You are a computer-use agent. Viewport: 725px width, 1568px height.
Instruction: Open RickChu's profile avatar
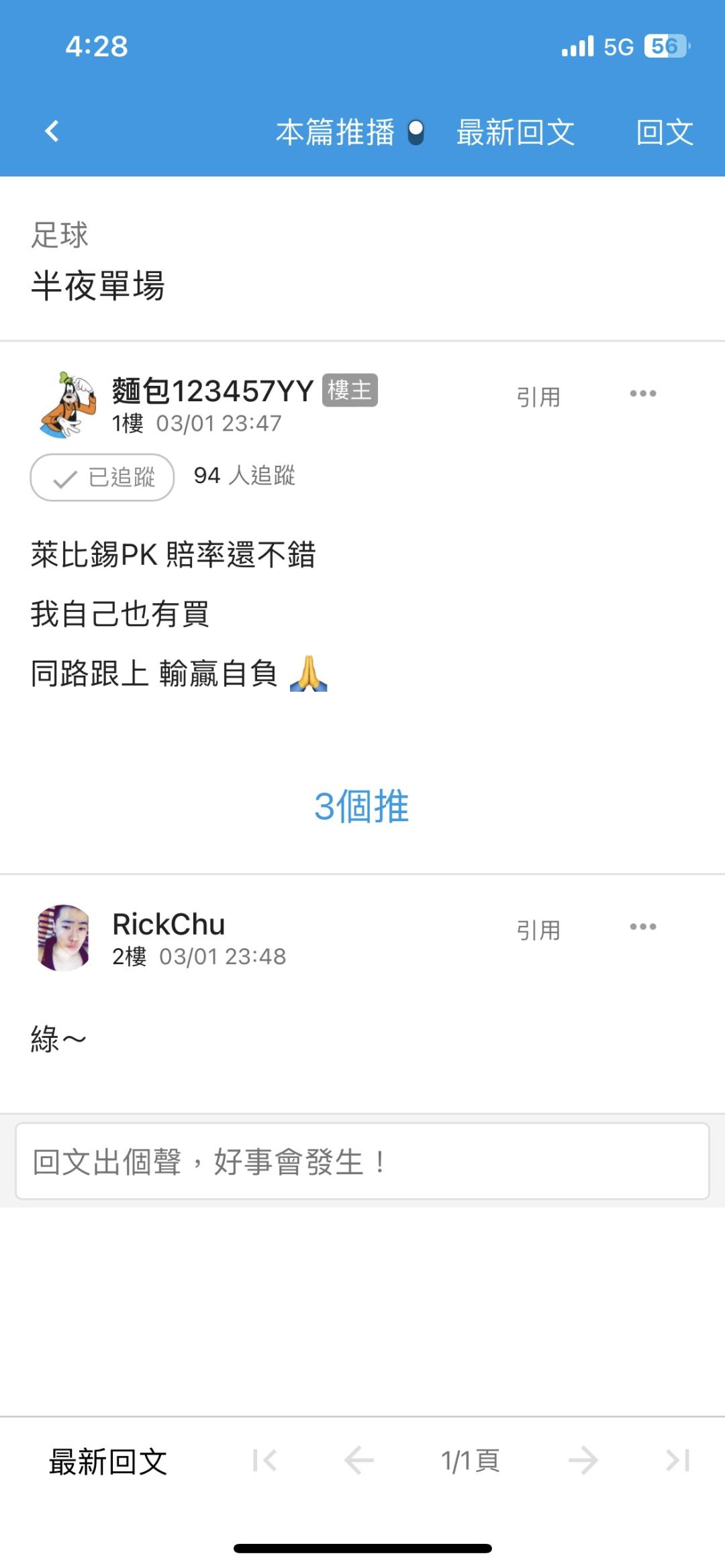pyautogui.click(x=64, y=937)
